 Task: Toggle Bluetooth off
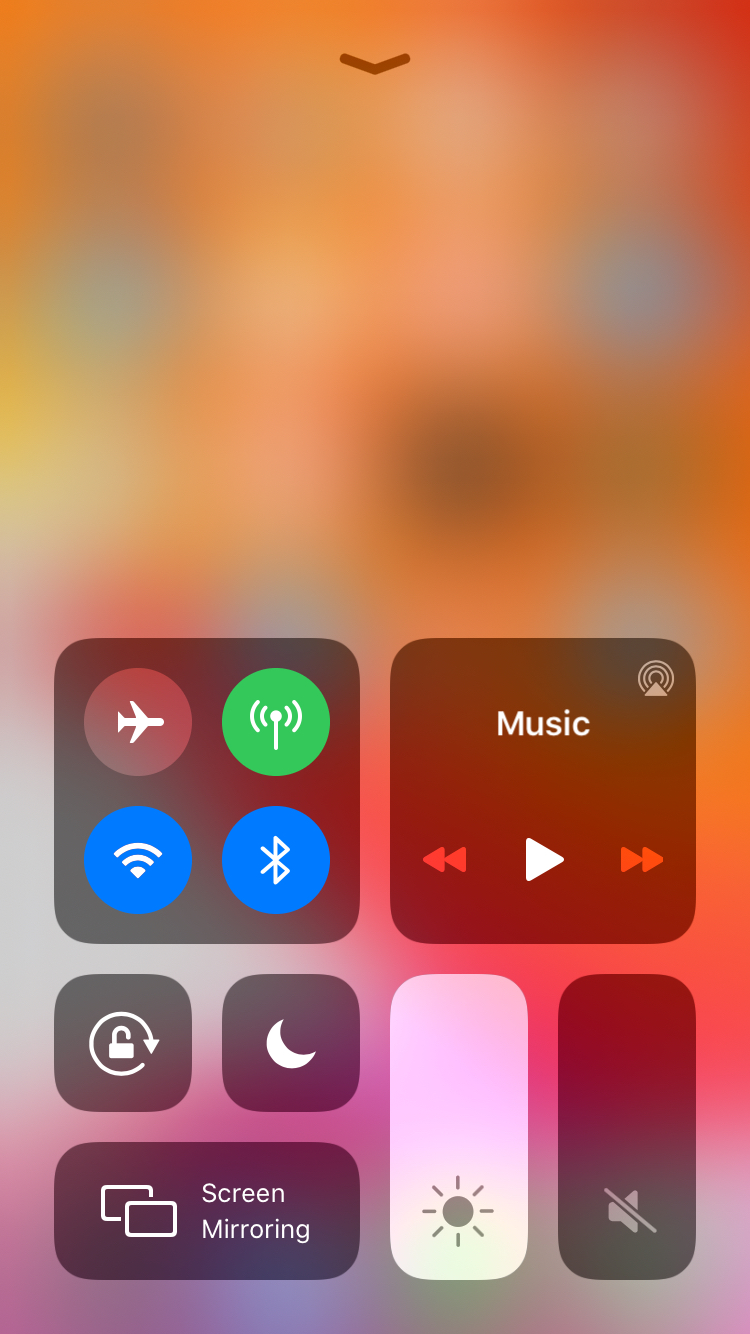click(276, 860)
